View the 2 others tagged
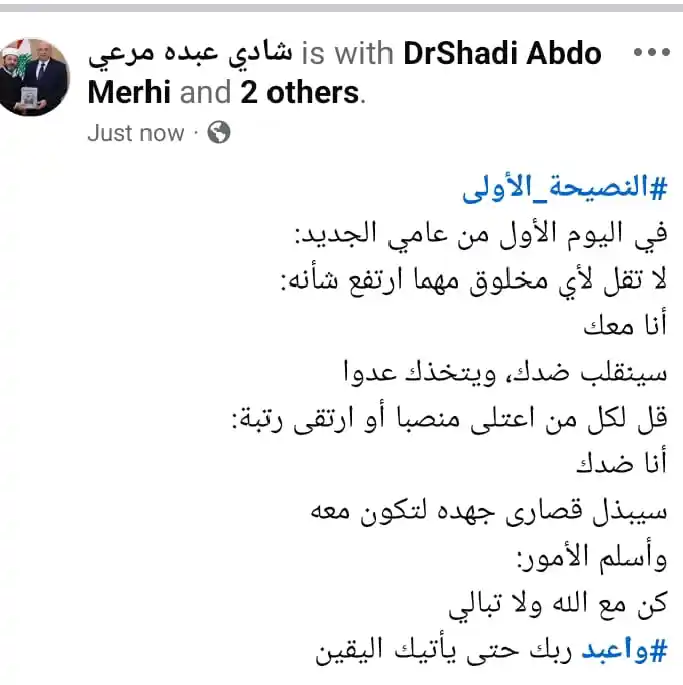683x685 pixels. click(299, 93)
